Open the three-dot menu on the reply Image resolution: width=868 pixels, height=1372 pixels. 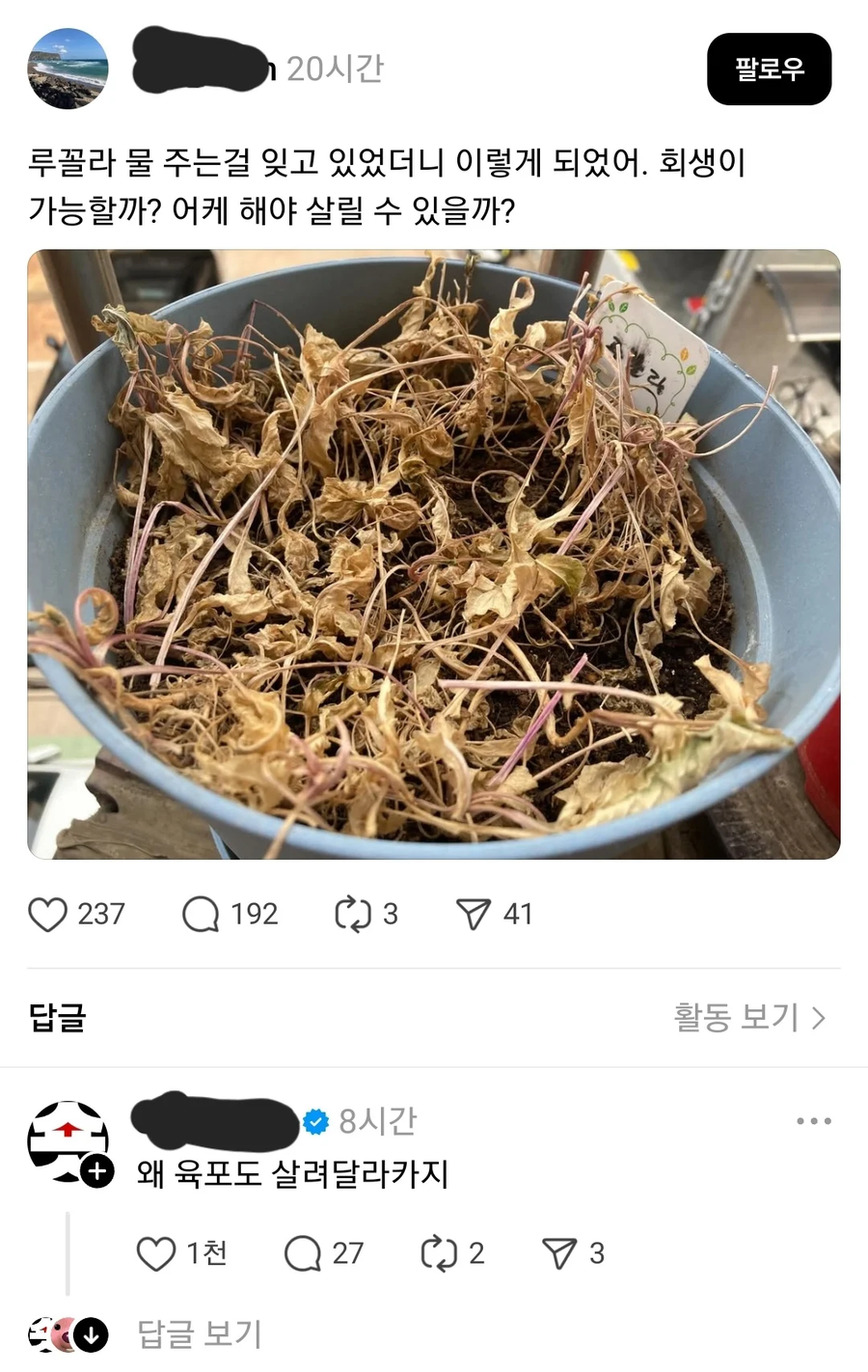814,1120
